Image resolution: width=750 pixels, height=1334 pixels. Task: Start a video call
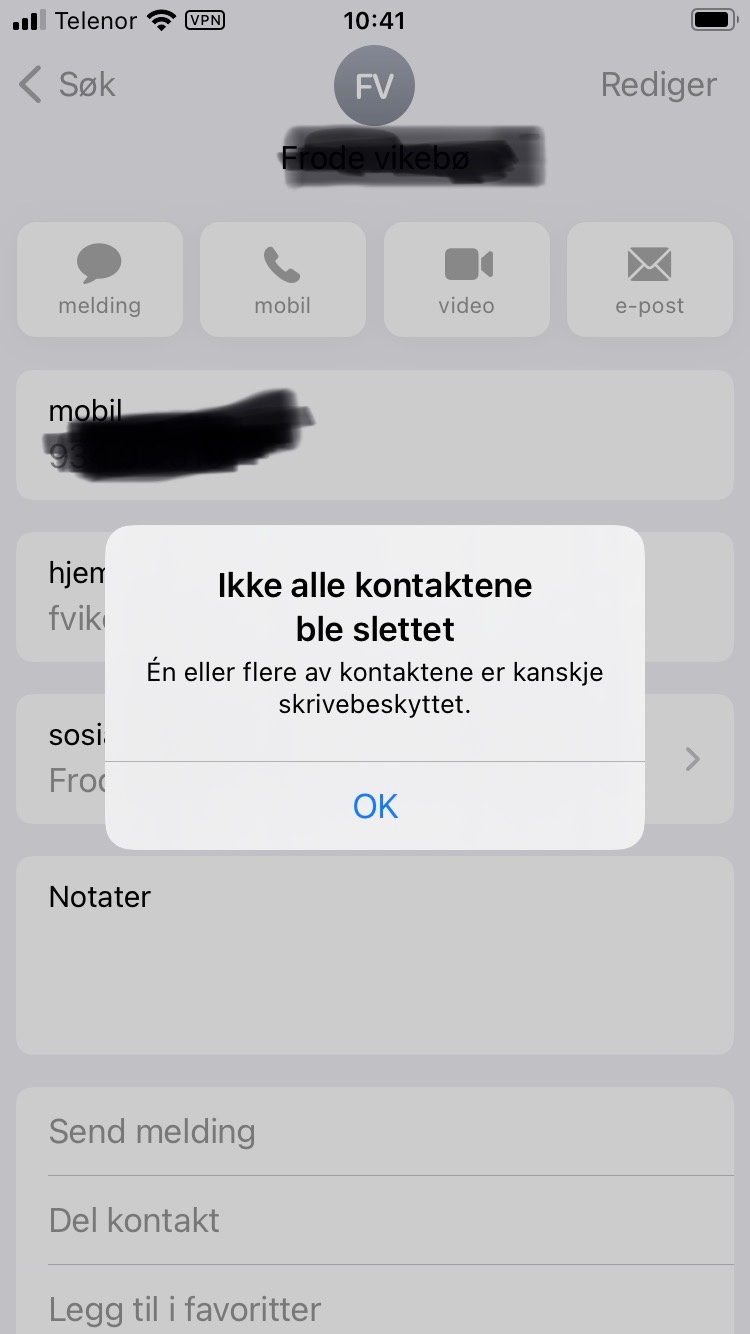pos(466,279)
